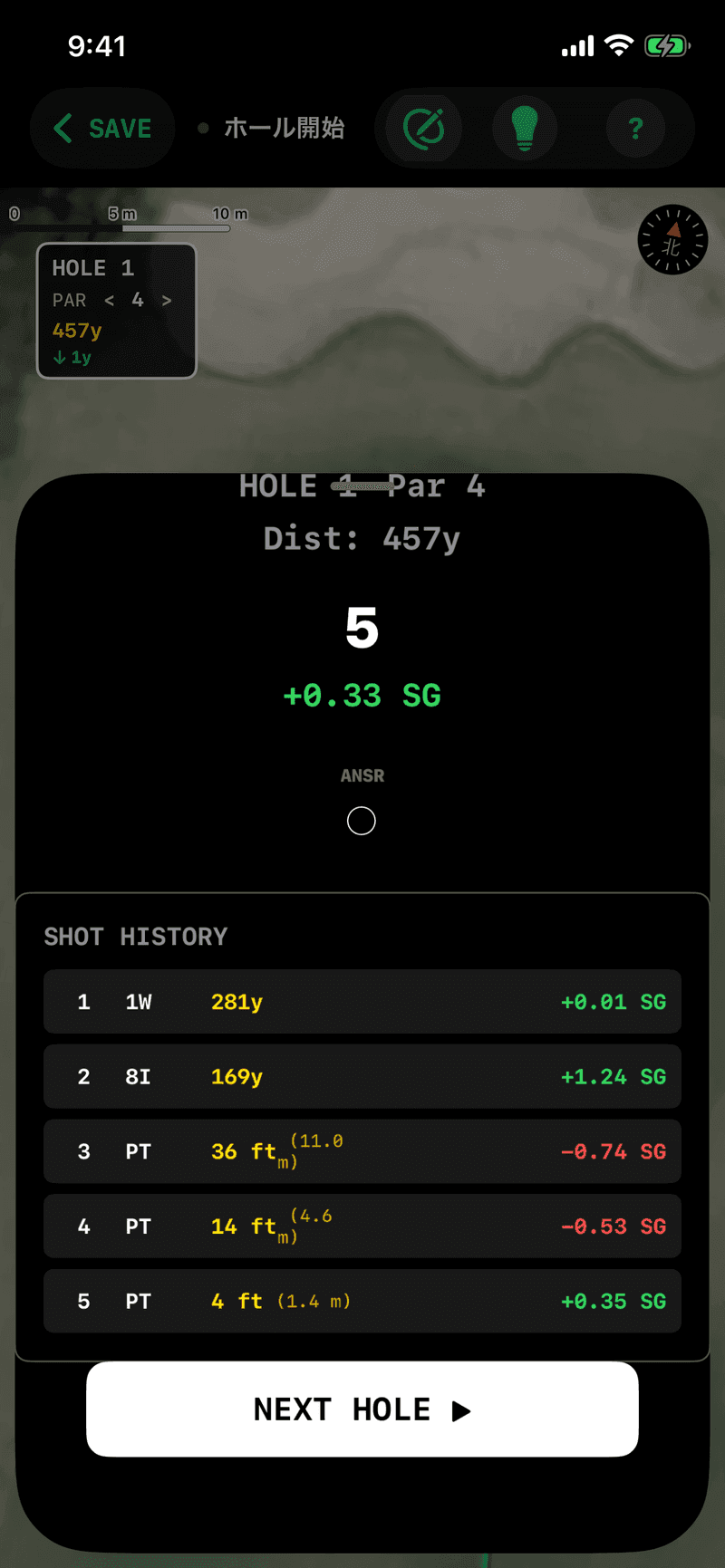Open the green lightbulb tips

(x=524, y=129)
